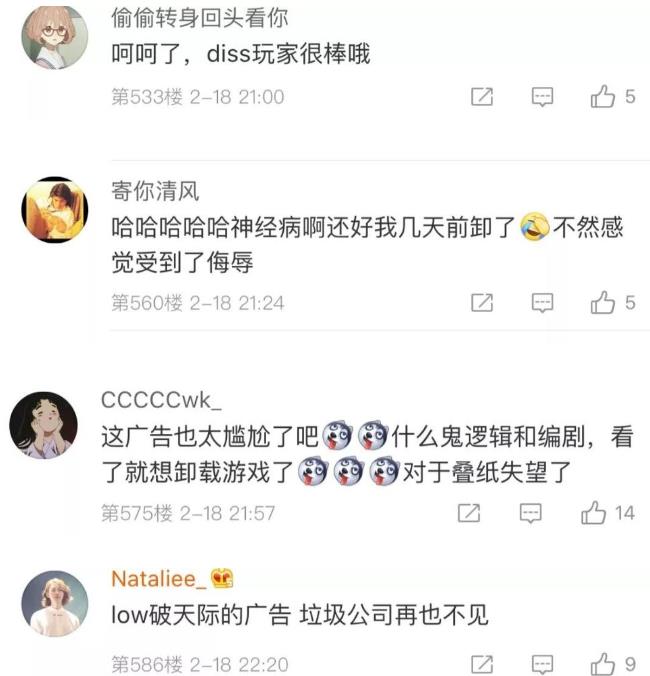Reply to 寄你清风's comment
Screen dimensions: 650x676
542,302
